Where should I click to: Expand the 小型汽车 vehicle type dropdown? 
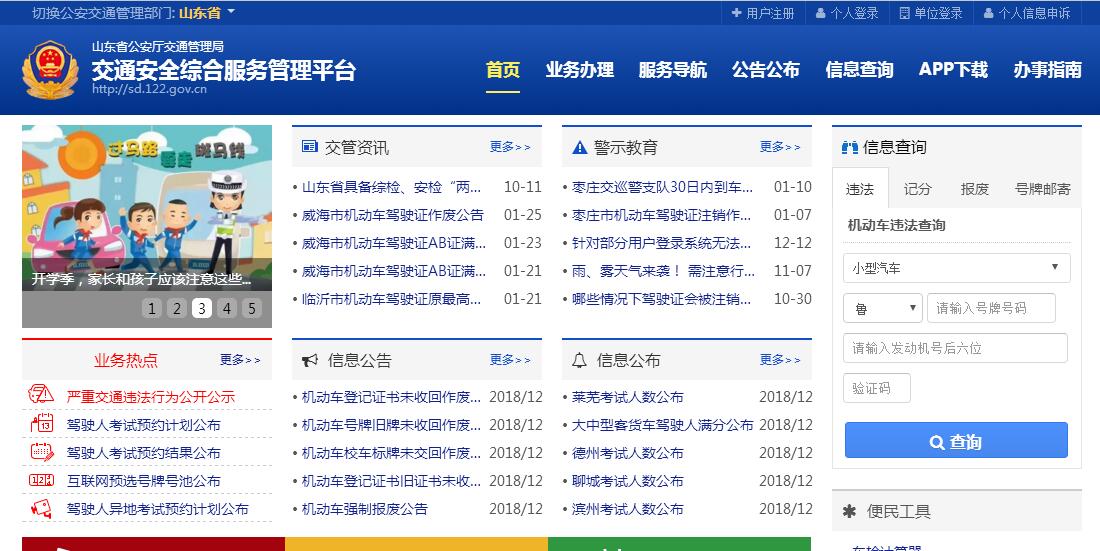(956, 268)
